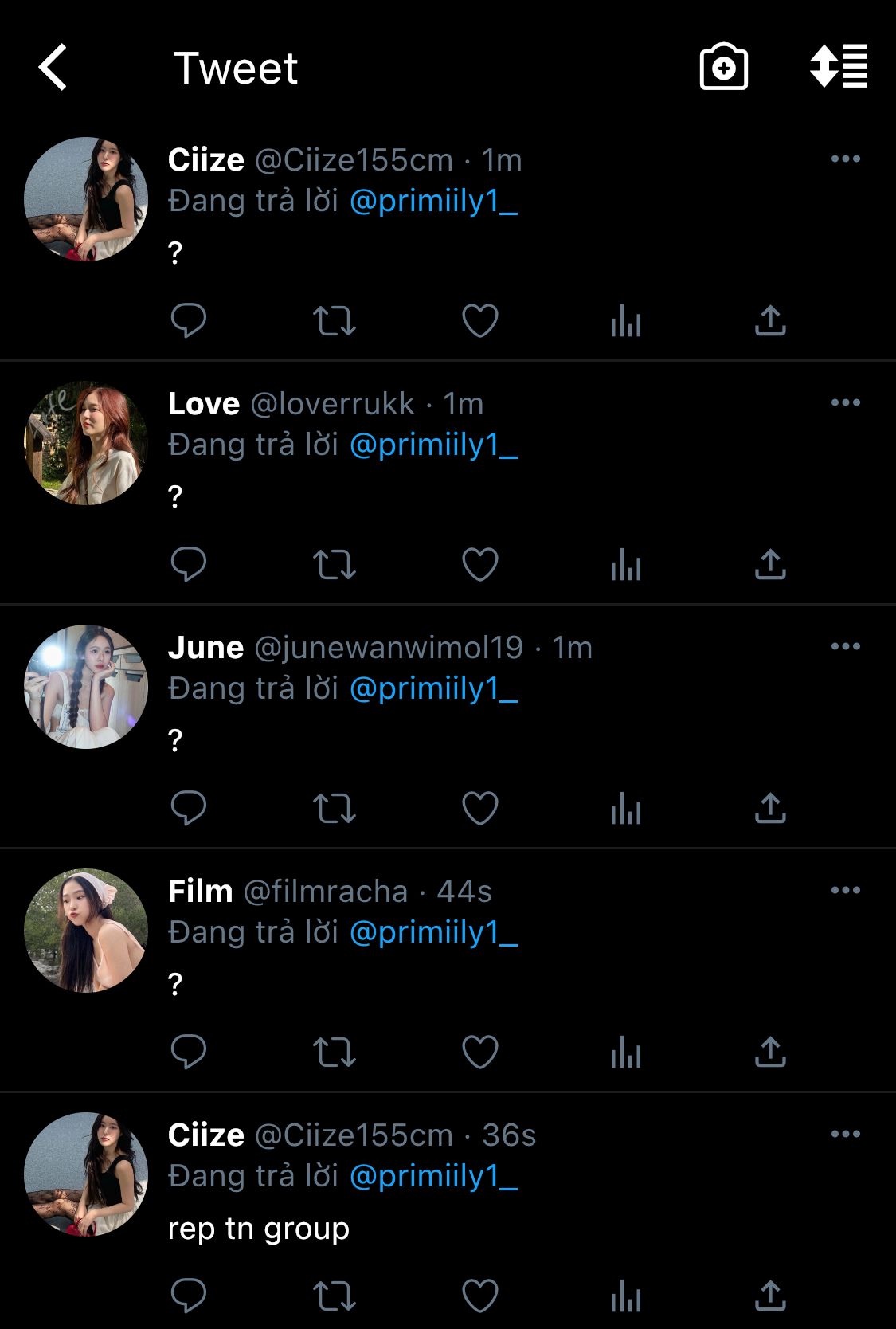Open Love's profile picture
The width and height of the screenshot is (896, 1329).
86,443
